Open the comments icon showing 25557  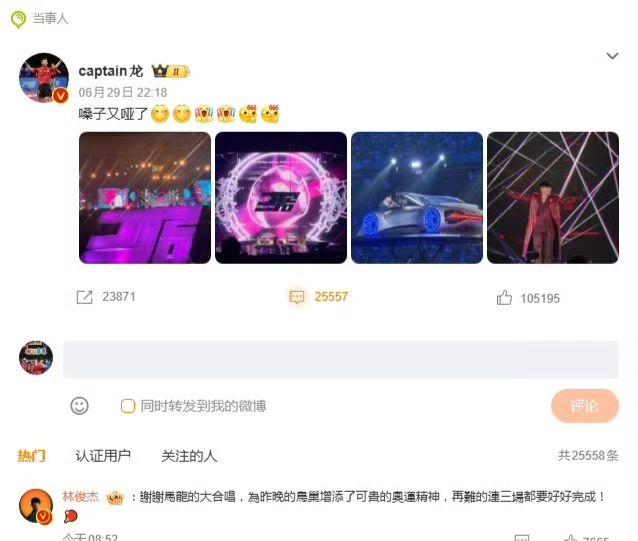[x=297, y=297]
